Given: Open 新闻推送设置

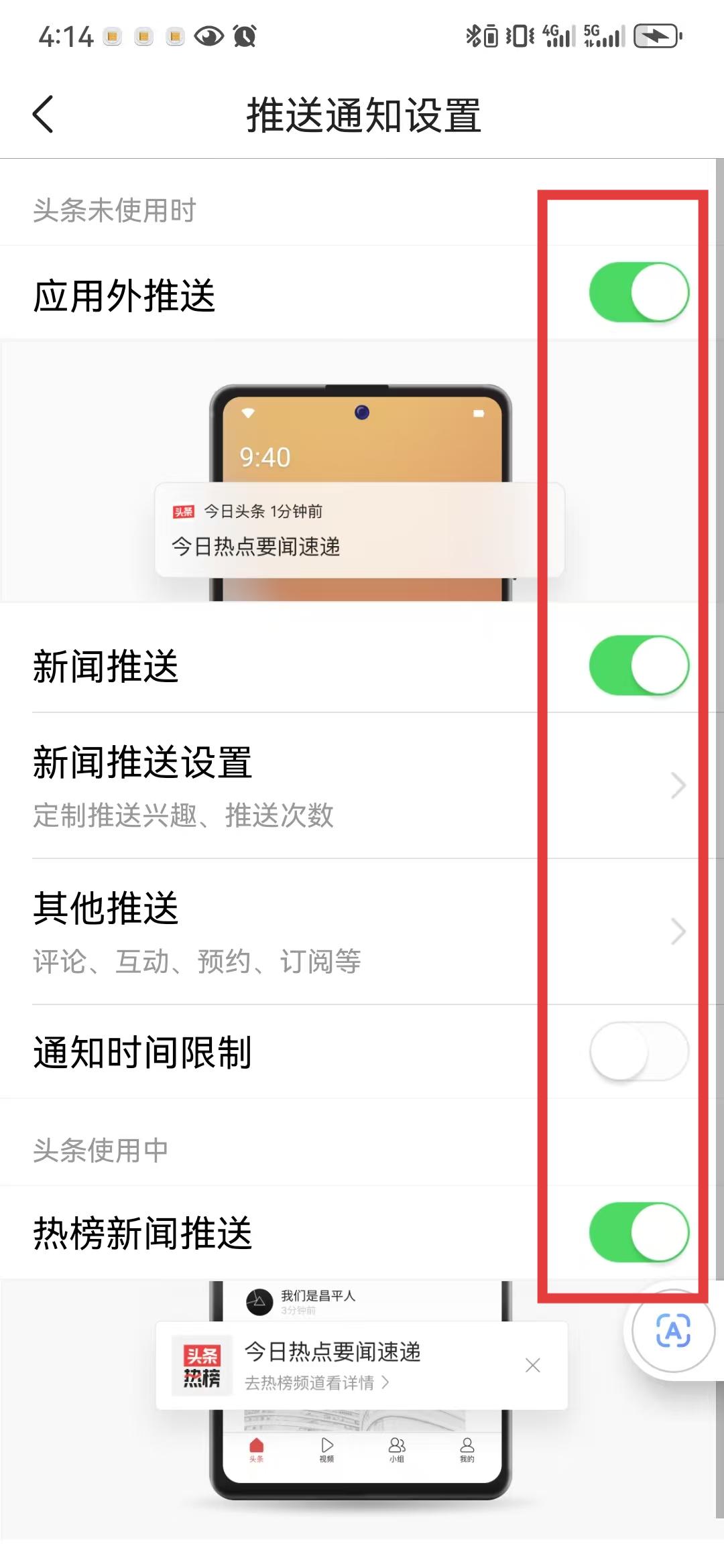Looking at the screenshot, I should 362,785.
